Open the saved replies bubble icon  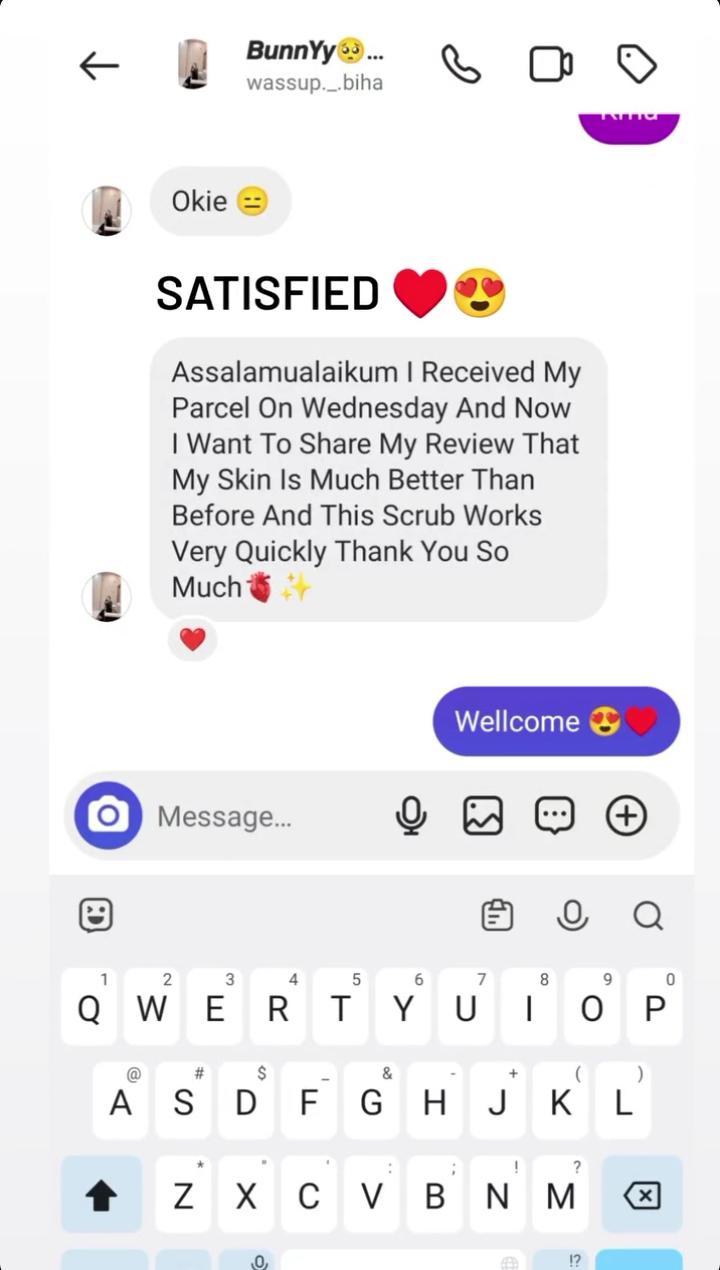point(554,816)
